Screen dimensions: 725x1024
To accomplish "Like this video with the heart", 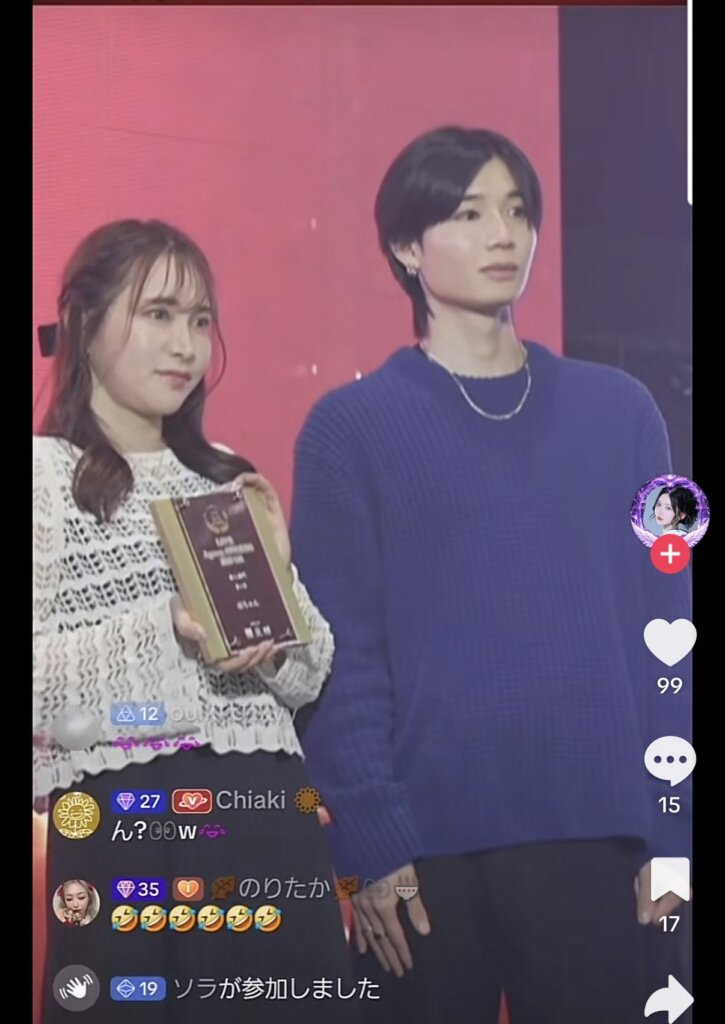I will 669,643.
